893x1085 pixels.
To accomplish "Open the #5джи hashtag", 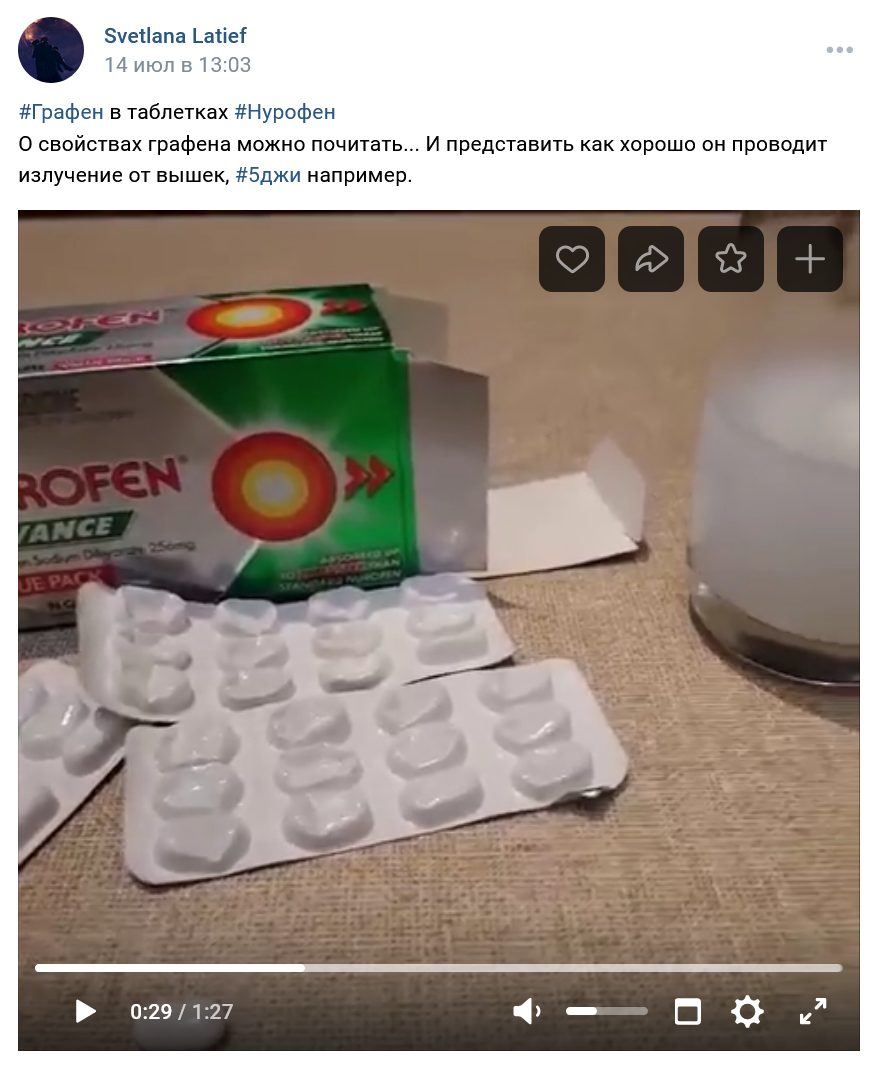I will pyautogui.click(x=269, y=175).
